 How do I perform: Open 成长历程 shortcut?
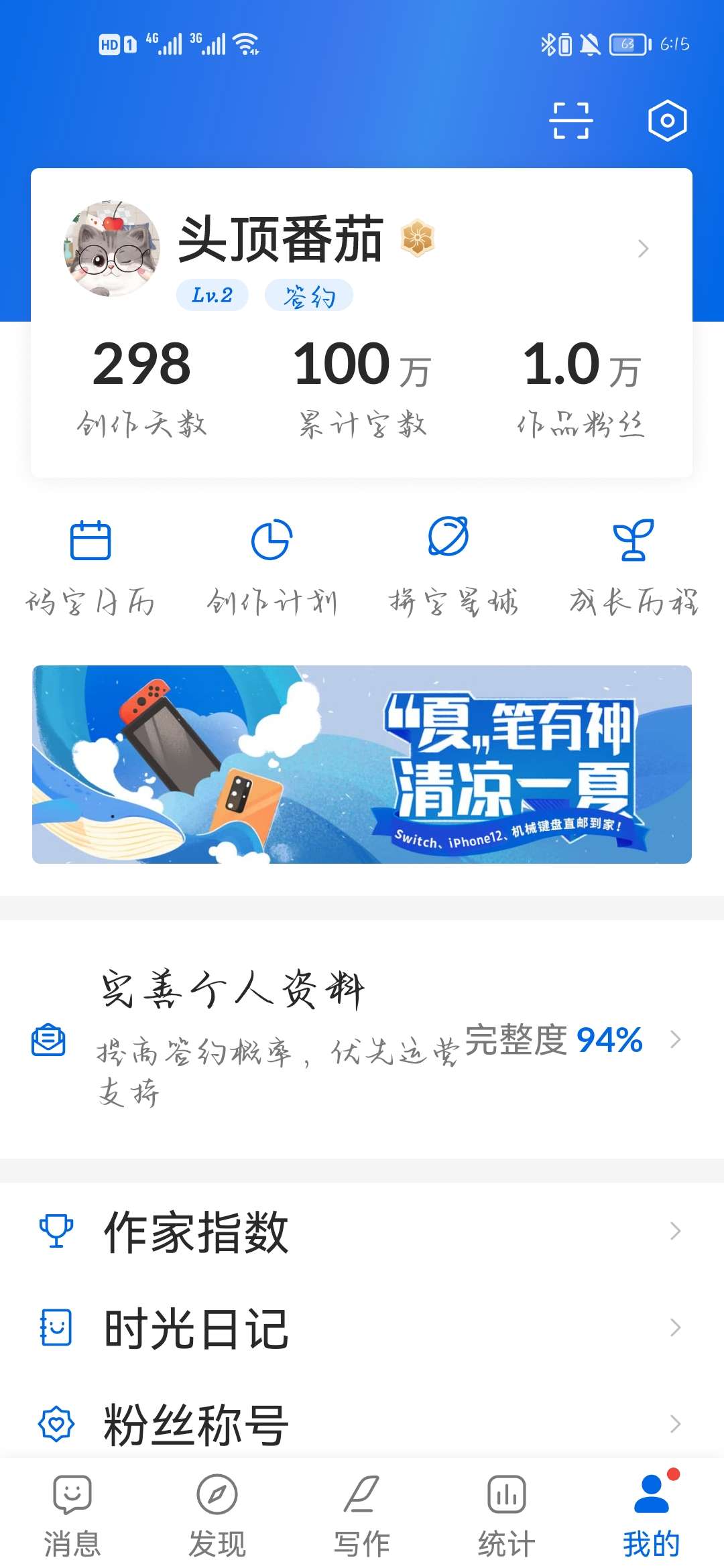click(x=633, y=566)
